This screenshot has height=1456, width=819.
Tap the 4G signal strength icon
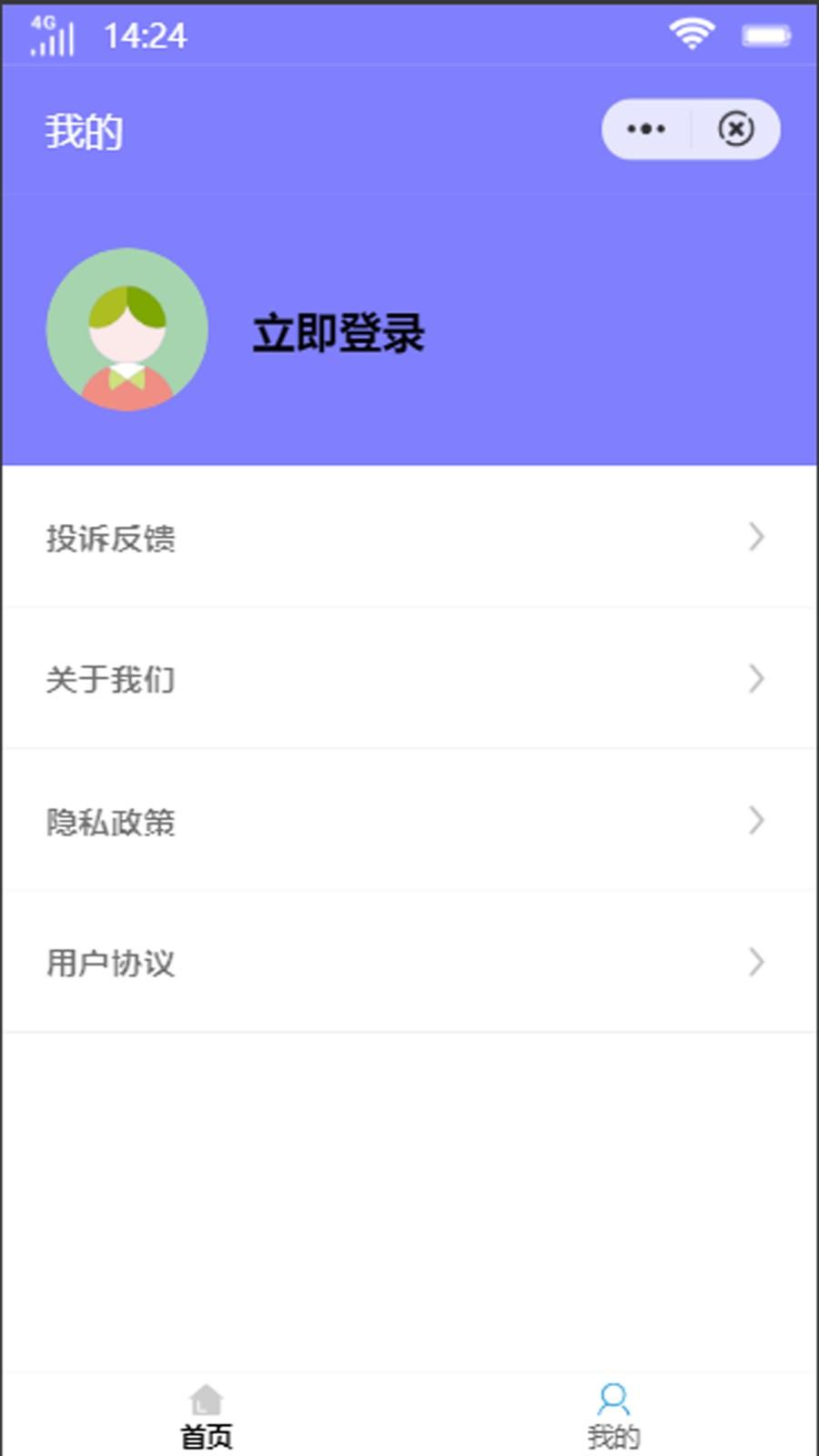click(x=53, y=35)
